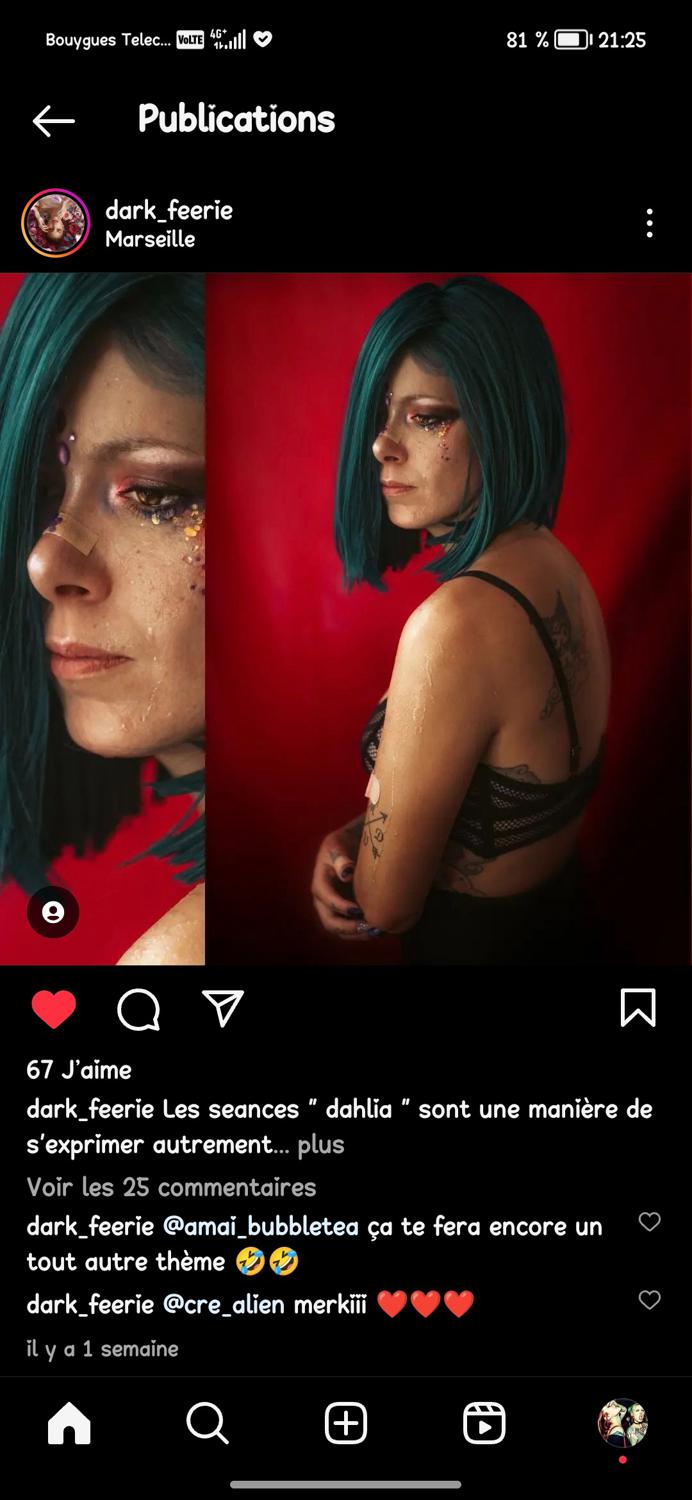
Task: Open the @amai_bubbletea mention
Action: [260, 1226]
